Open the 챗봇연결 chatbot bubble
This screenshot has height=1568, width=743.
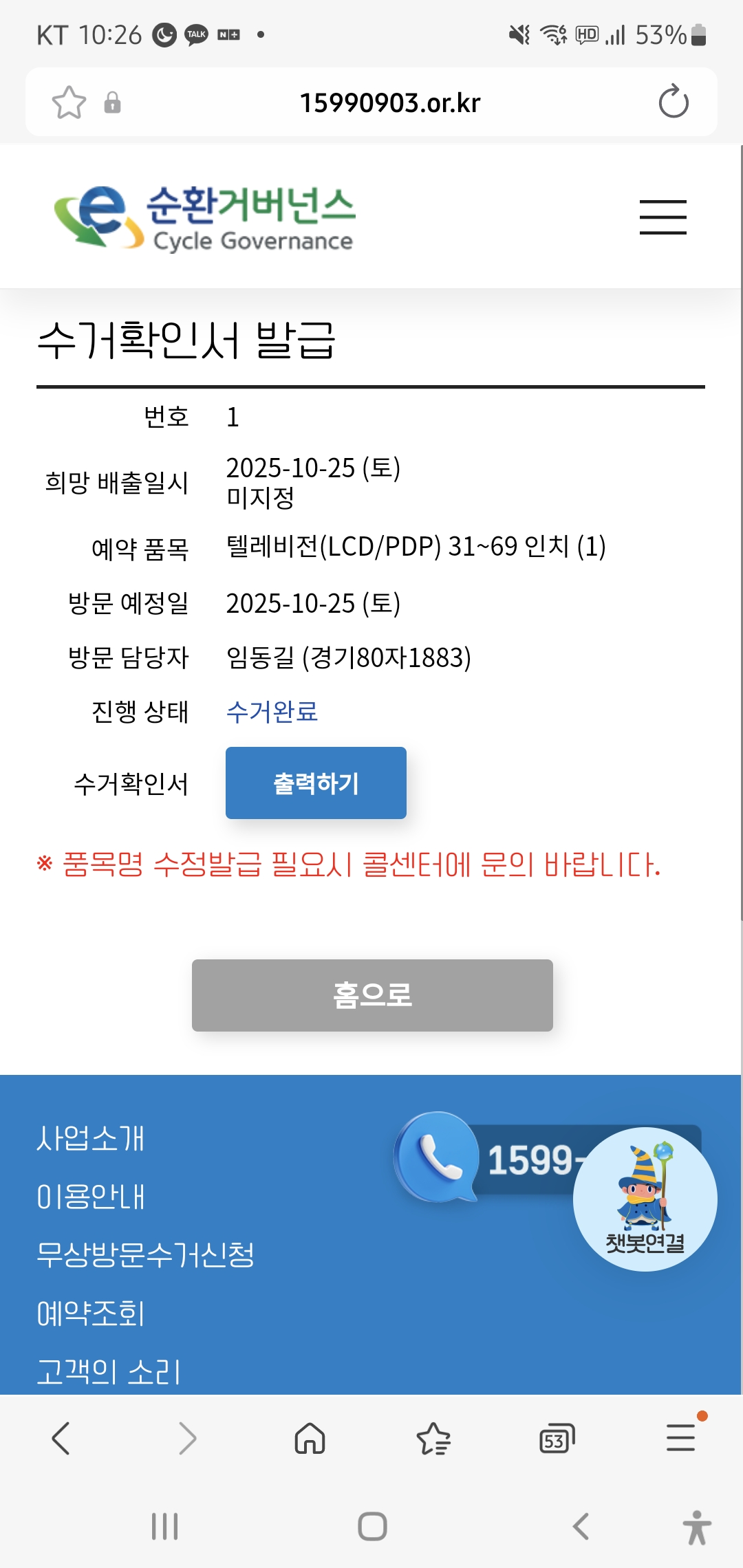(645, 1199)
